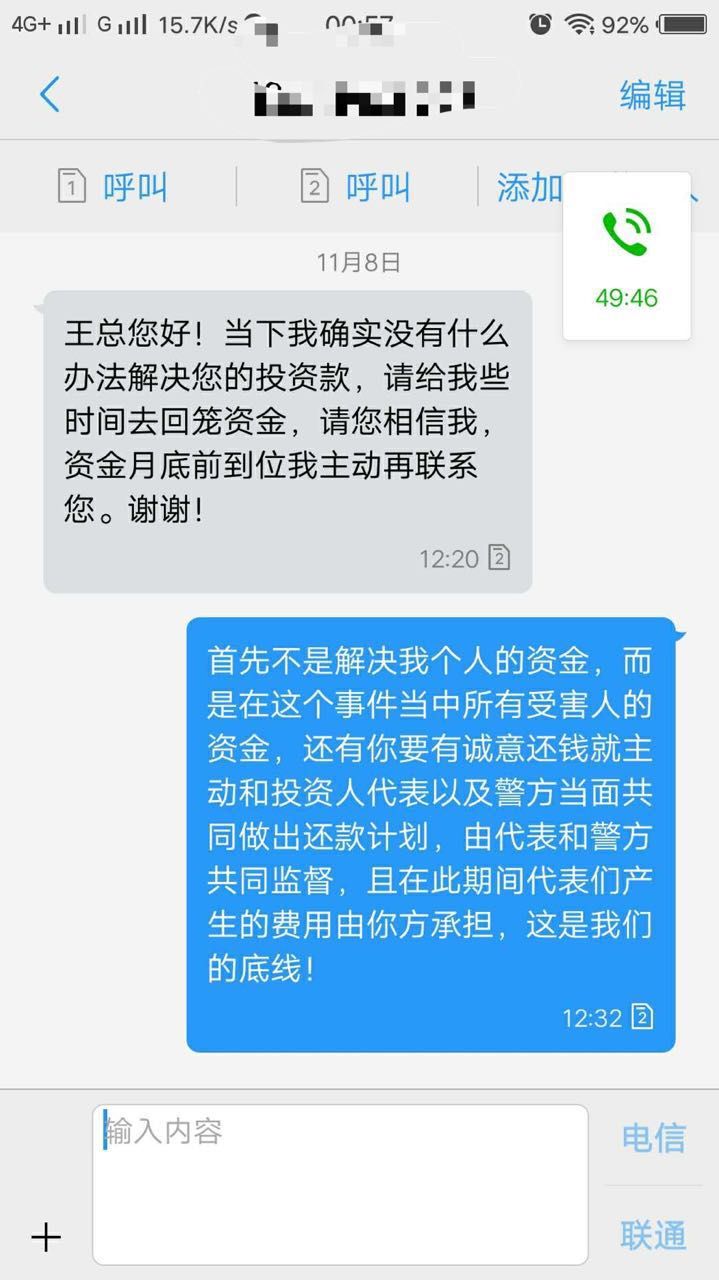Send message via 电信

653,1138
